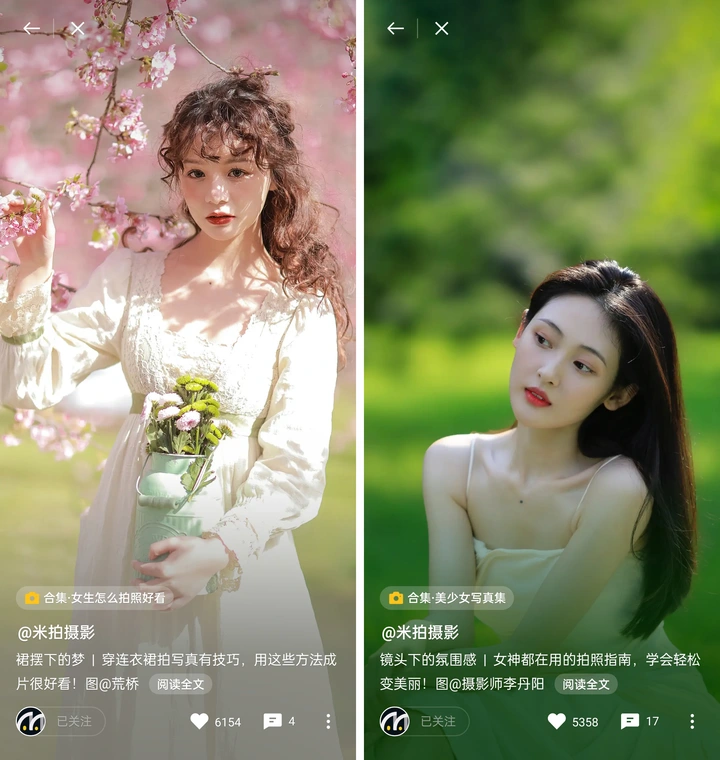Open @米拍摄影 profile above 镜头下的氛围感
The height and width of the screenshot is (760, 720).
(420, 632)
